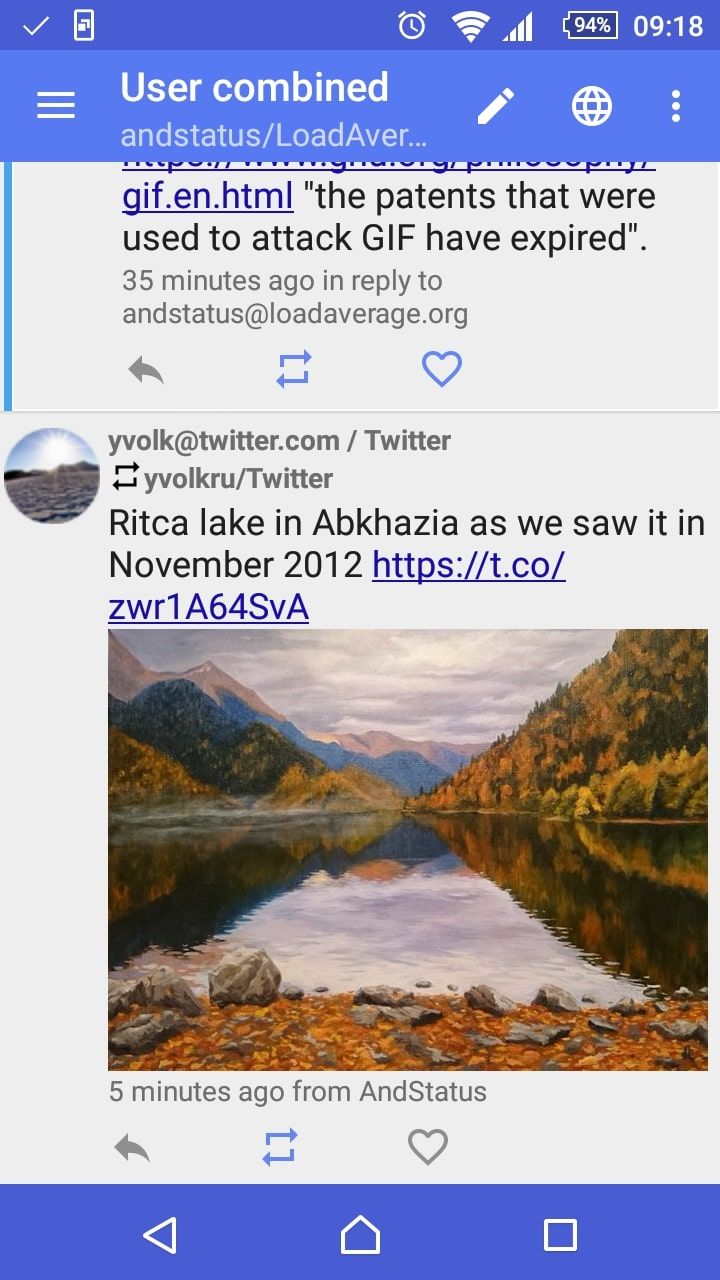Reply to the Ritca lake post
Image resolution: width=720 pixels, height=1280 pixels.
132,1147
